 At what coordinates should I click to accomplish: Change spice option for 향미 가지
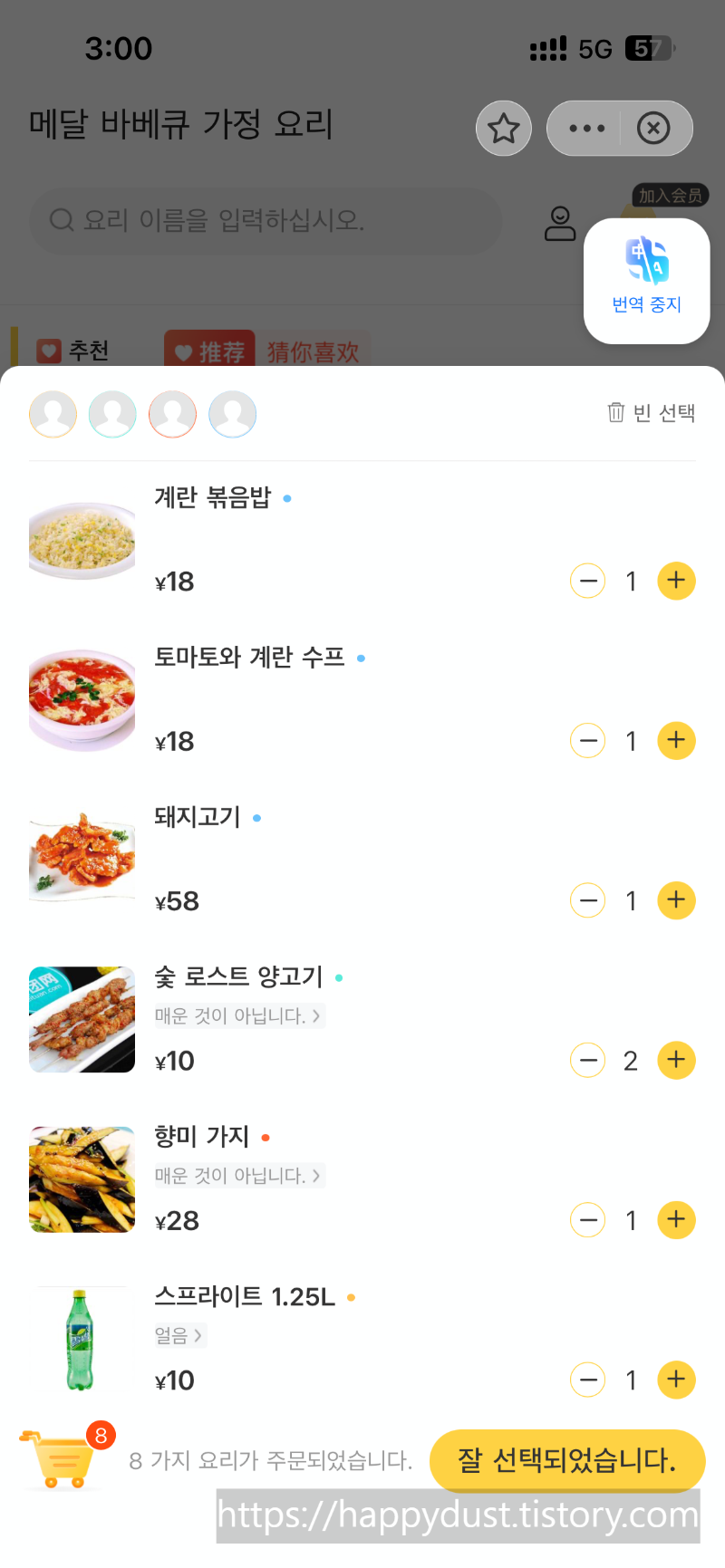click(238, 1176)
